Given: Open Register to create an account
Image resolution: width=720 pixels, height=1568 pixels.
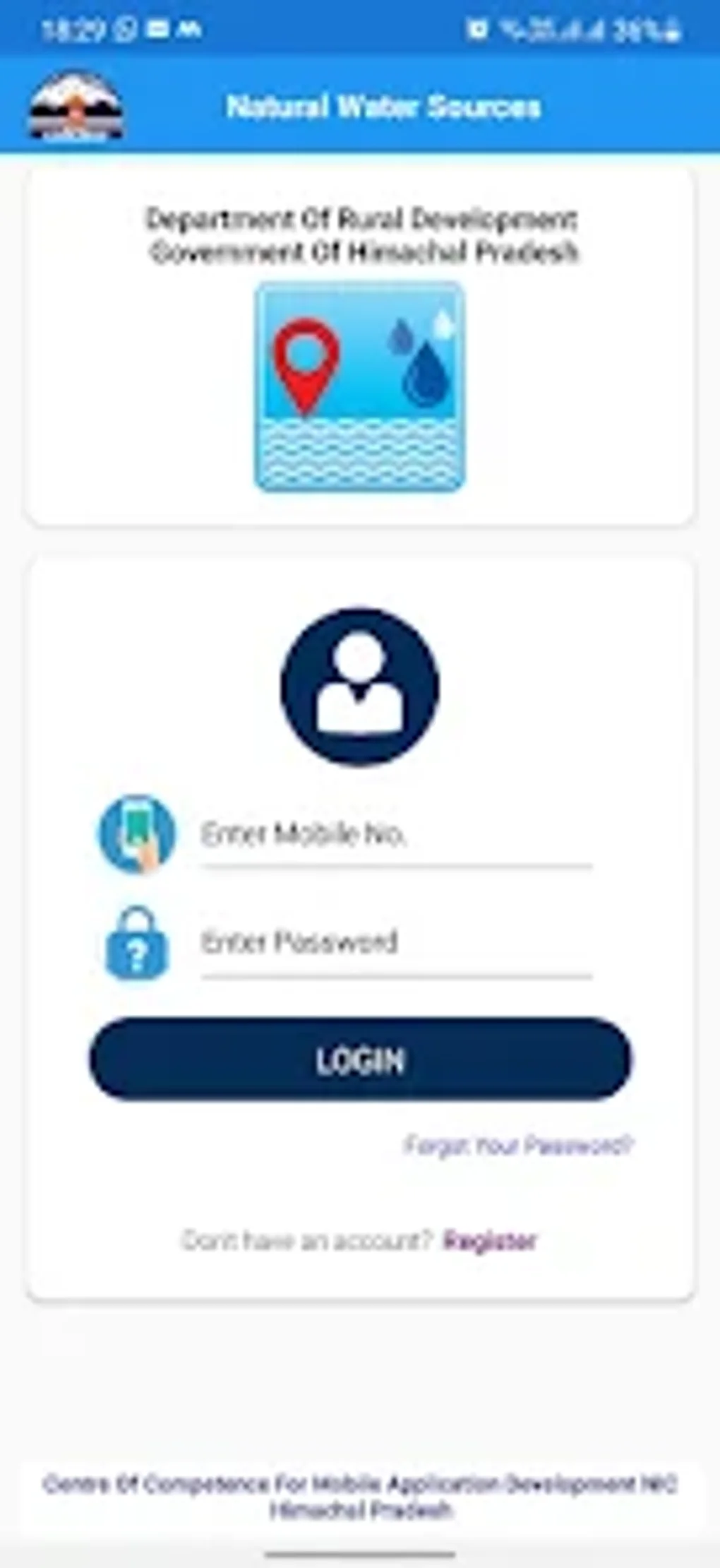Looking at the screenshot, I should (489, 1240).
